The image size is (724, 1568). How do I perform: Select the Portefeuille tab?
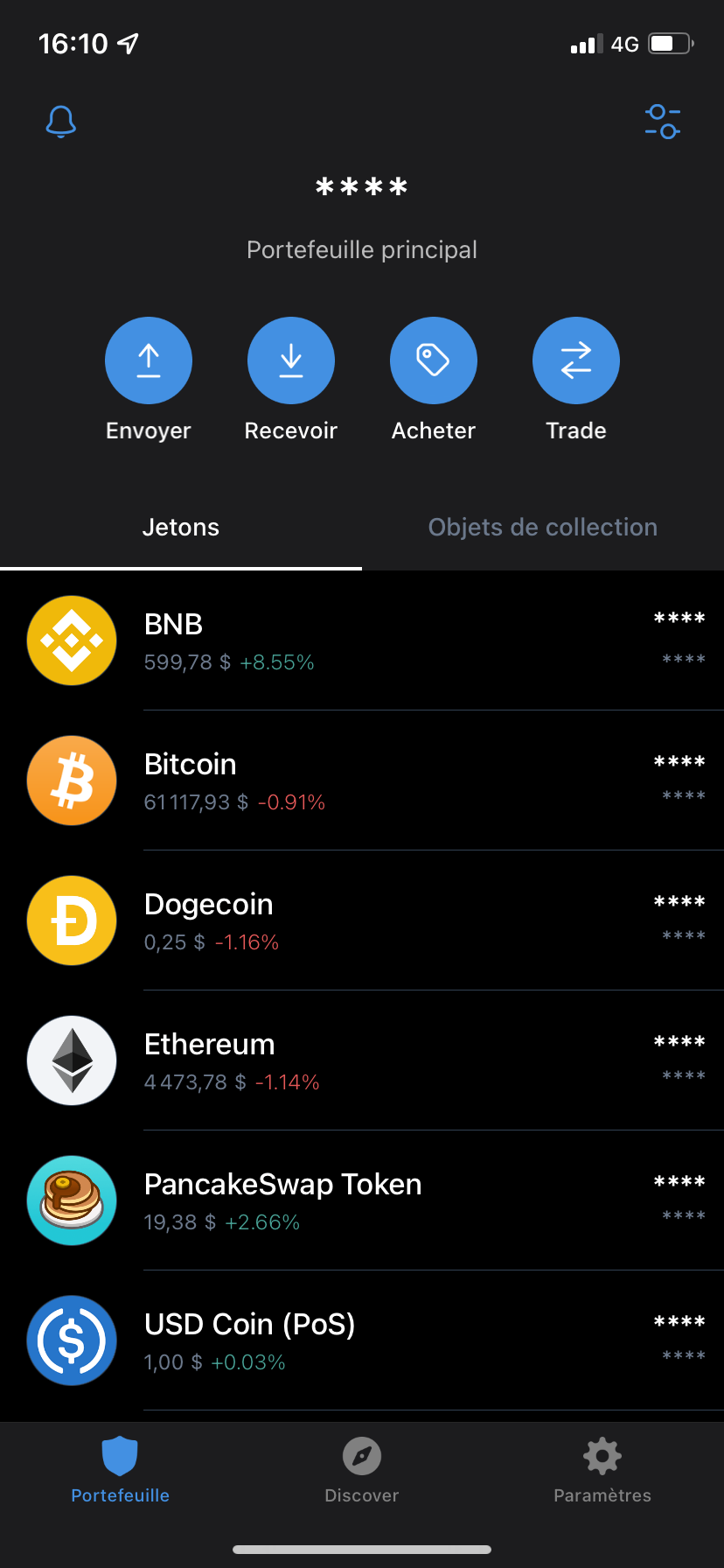121,1470
